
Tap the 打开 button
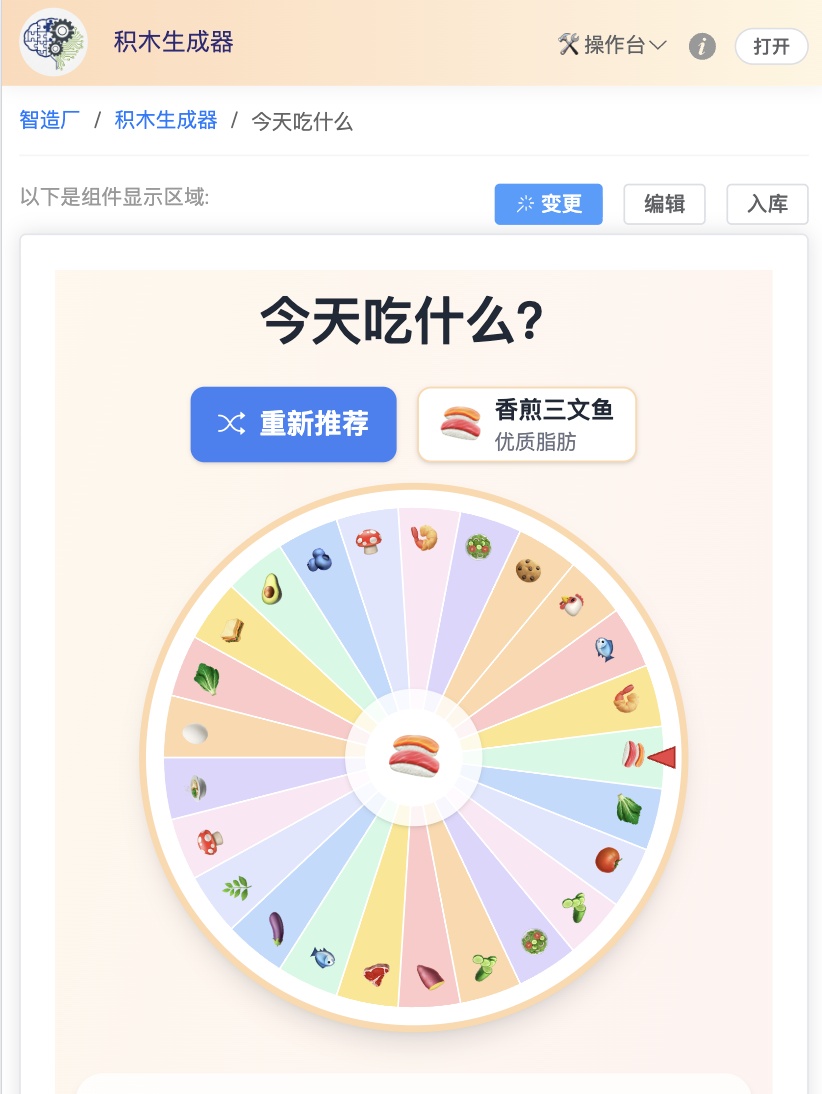point(771,46)
